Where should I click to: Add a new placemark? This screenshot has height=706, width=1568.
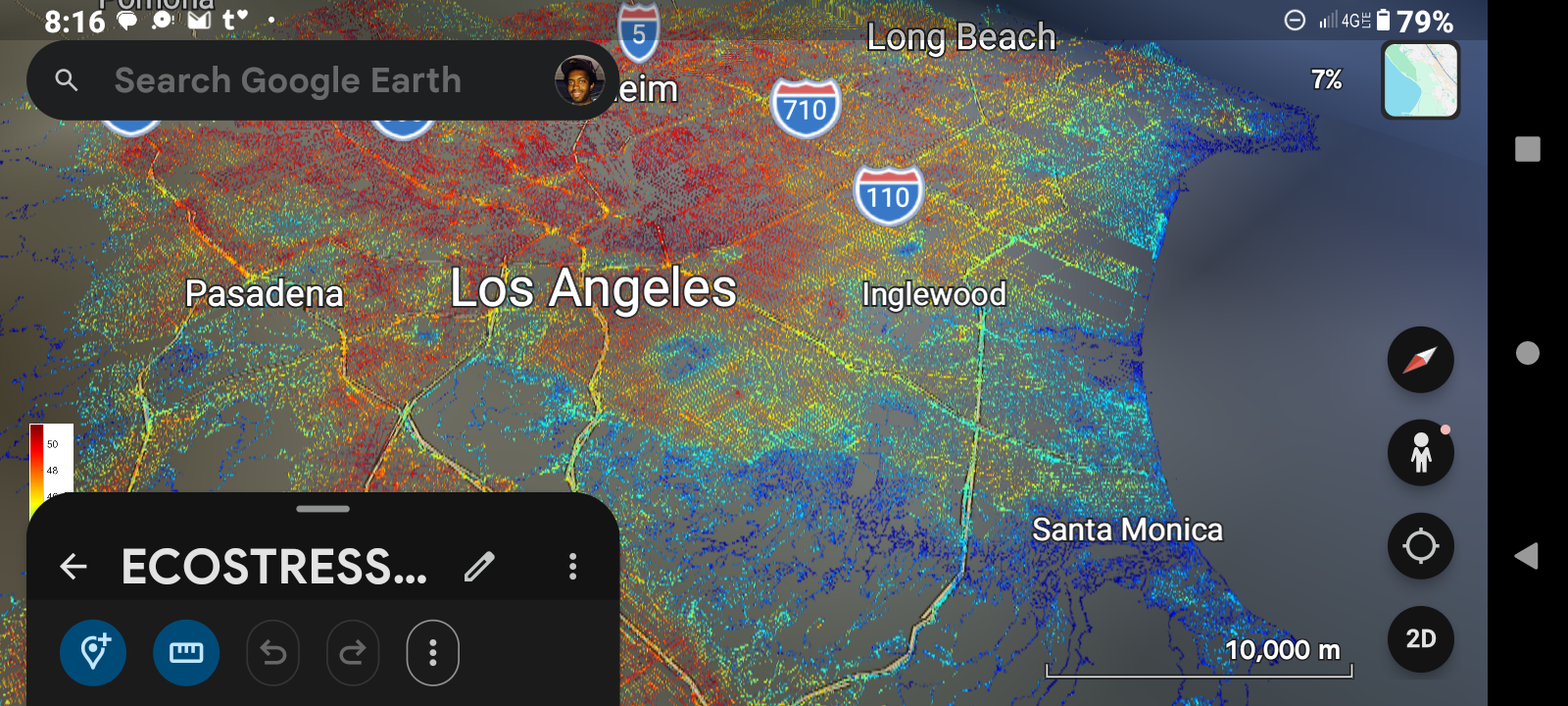(x=93, y=652)
